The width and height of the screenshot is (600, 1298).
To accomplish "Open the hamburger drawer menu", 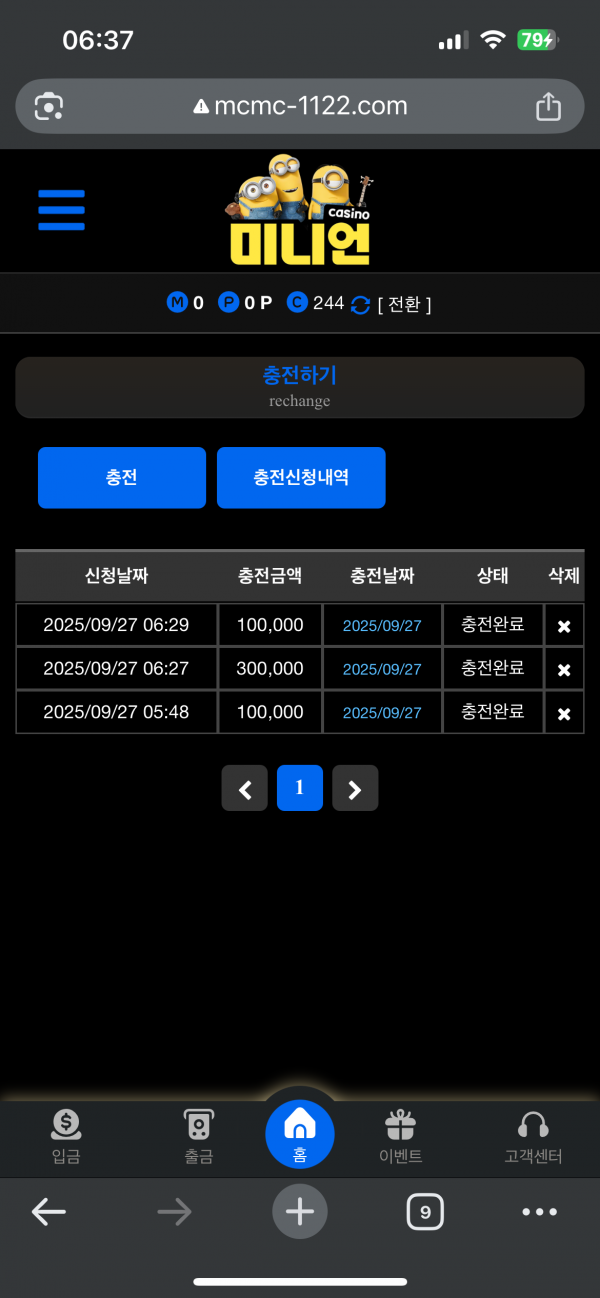I will [x=61, y=210].
